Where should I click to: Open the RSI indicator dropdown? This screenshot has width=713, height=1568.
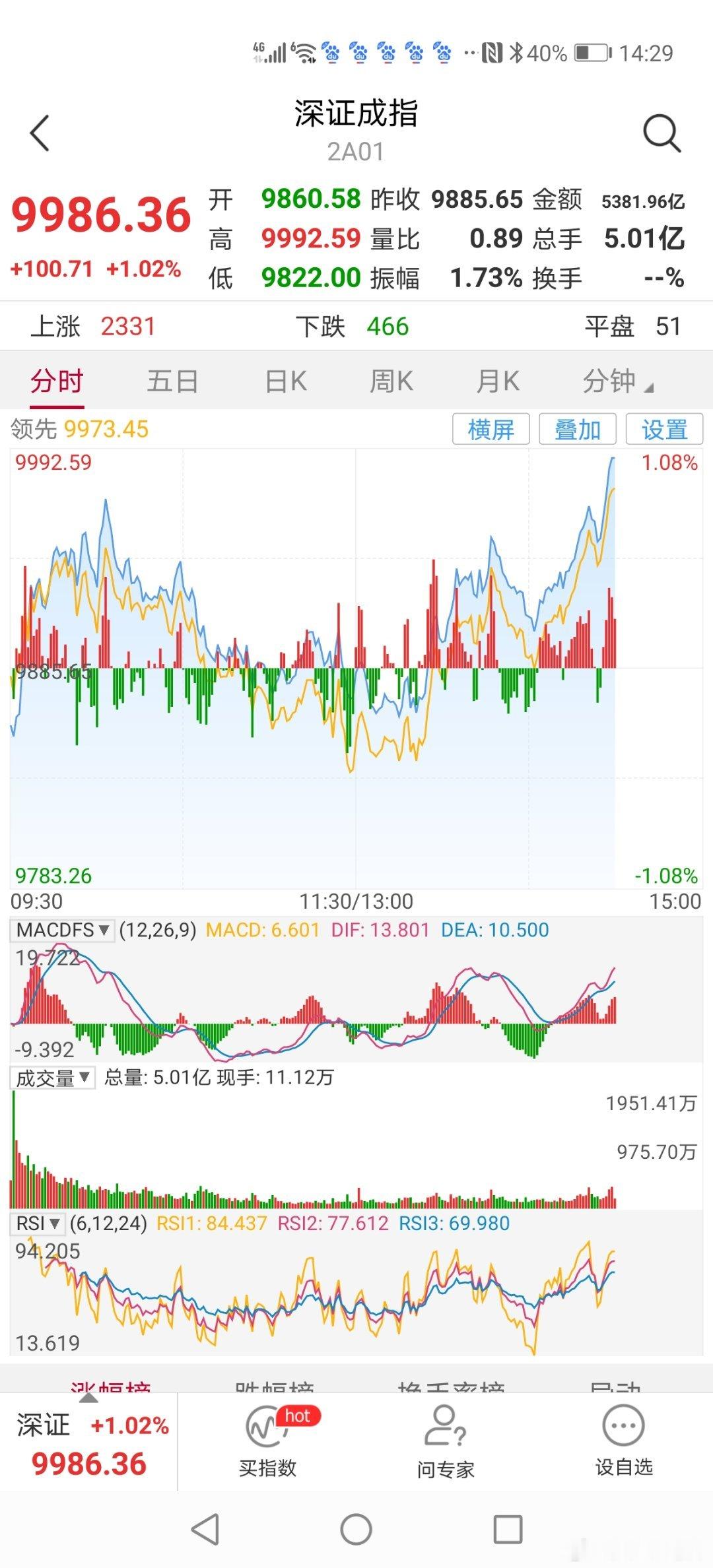click(x=38, y=1224)
